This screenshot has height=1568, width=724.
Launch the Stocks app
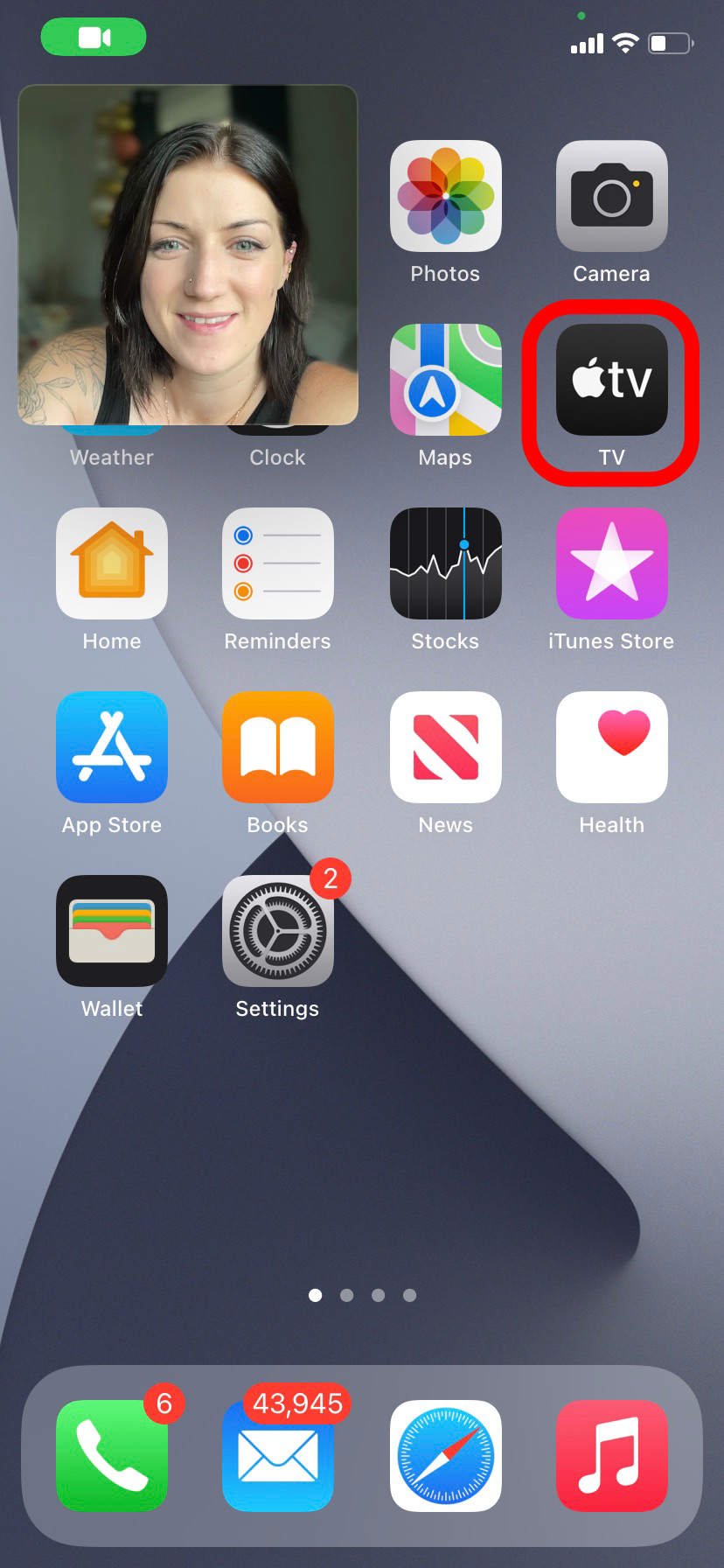click(x=446, y=563)
